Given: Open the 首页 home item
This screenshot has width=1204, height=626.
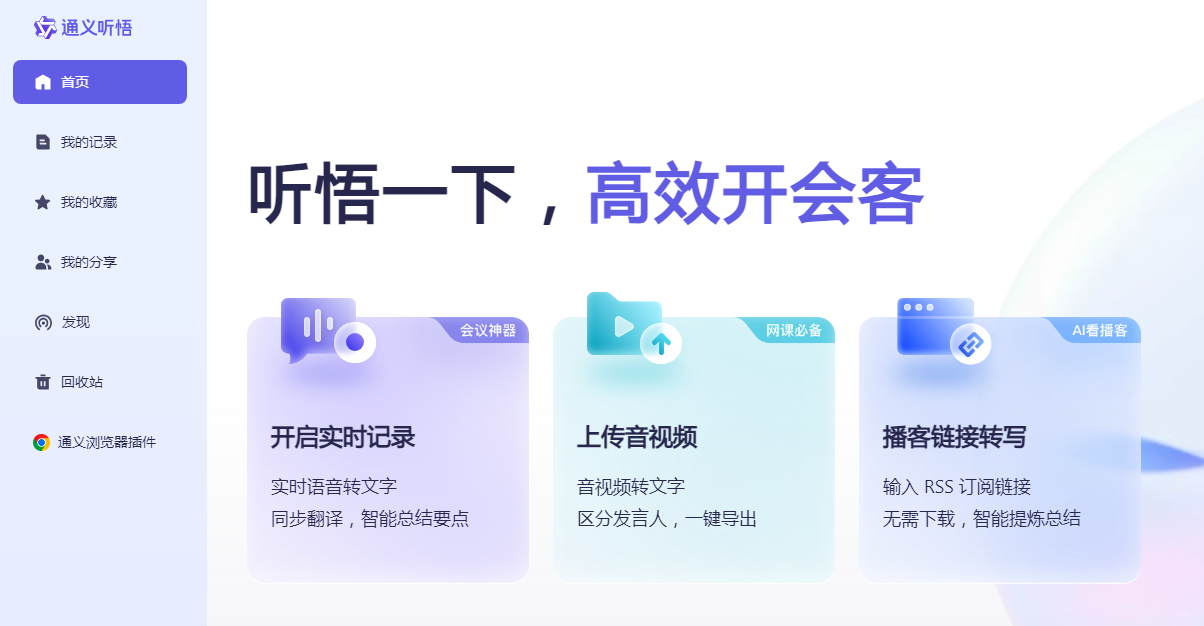Looking at the screenshot, I should pos(99,82).
